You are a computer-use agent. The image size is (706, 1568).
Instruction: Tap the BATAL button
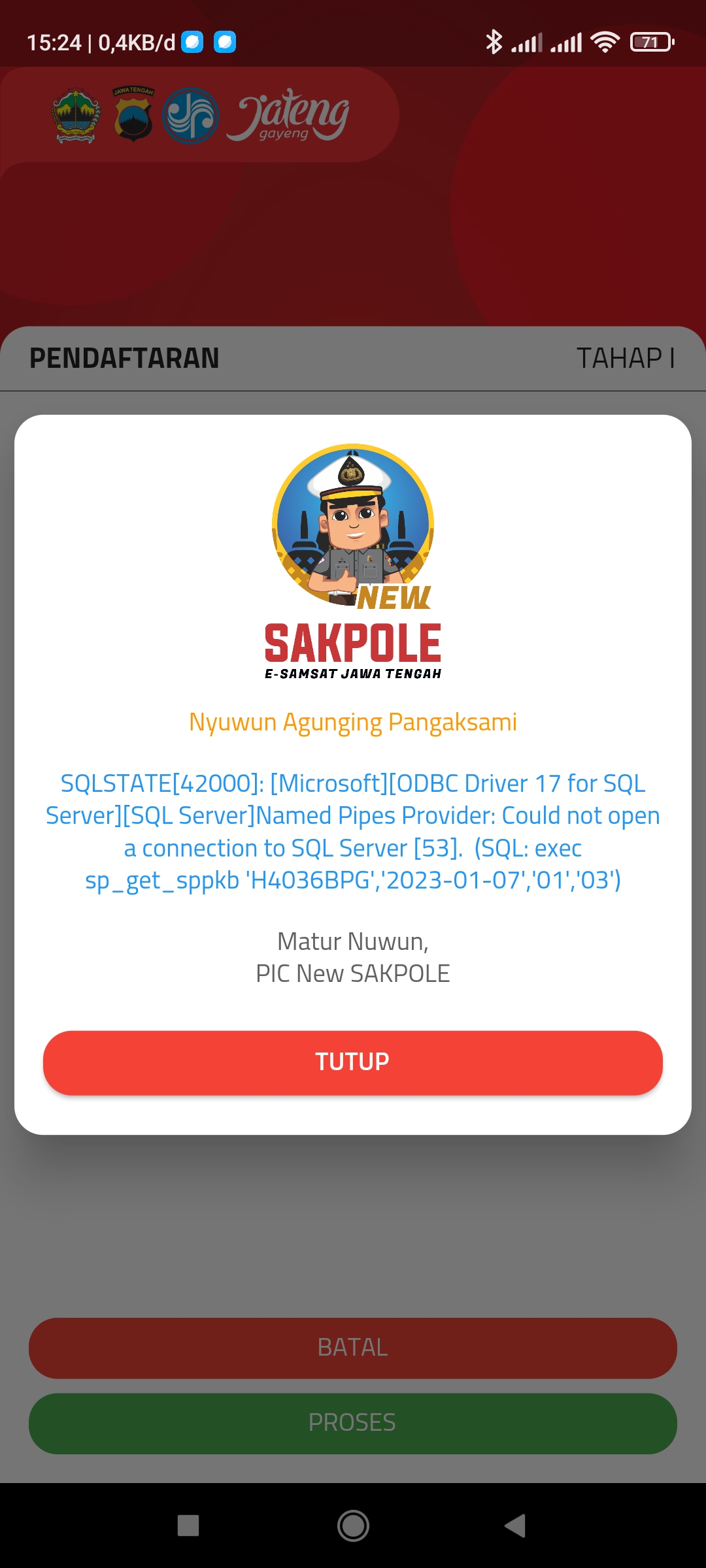[353, 1347]
